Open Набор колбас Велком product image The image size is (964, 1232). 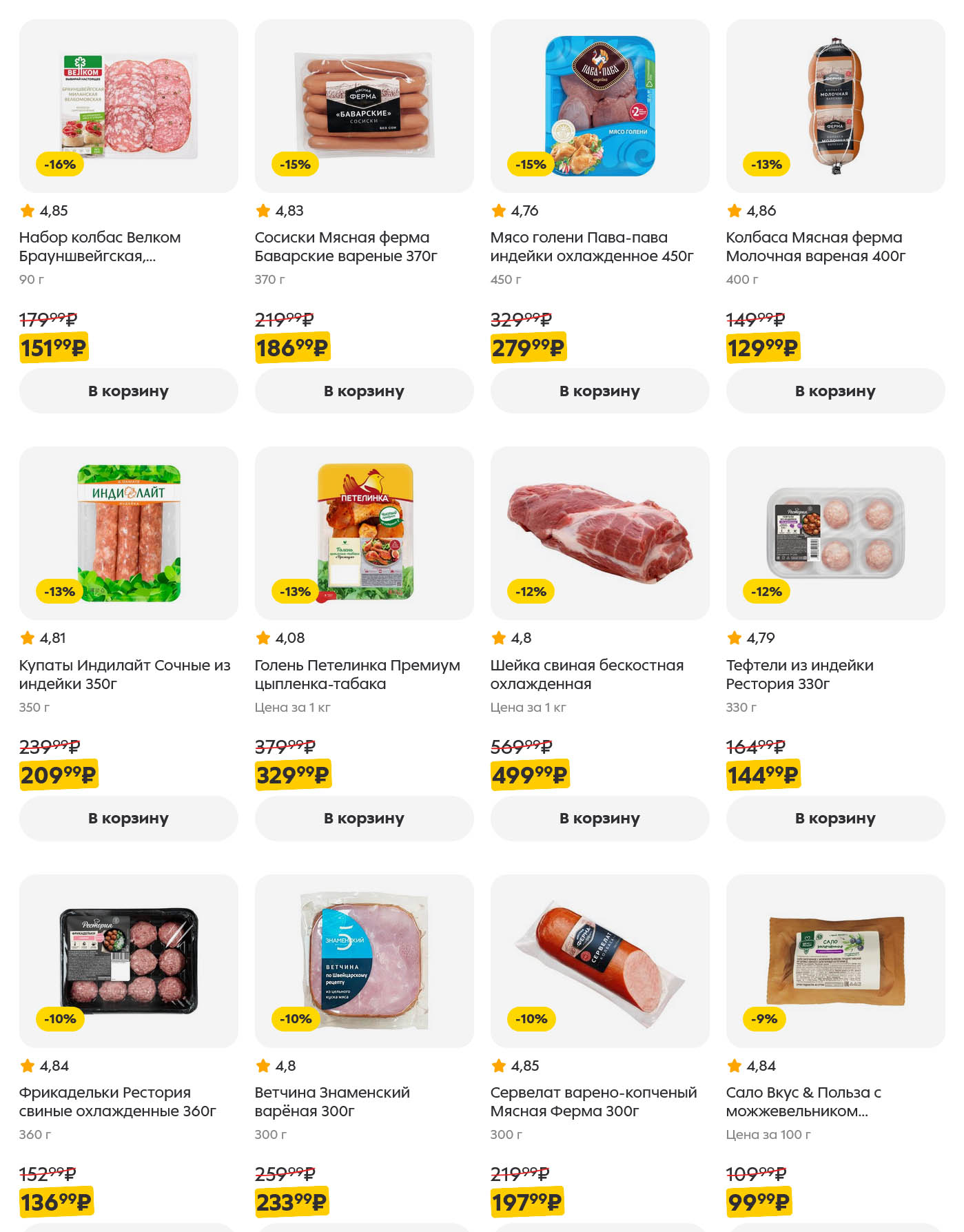click(128, 106)
